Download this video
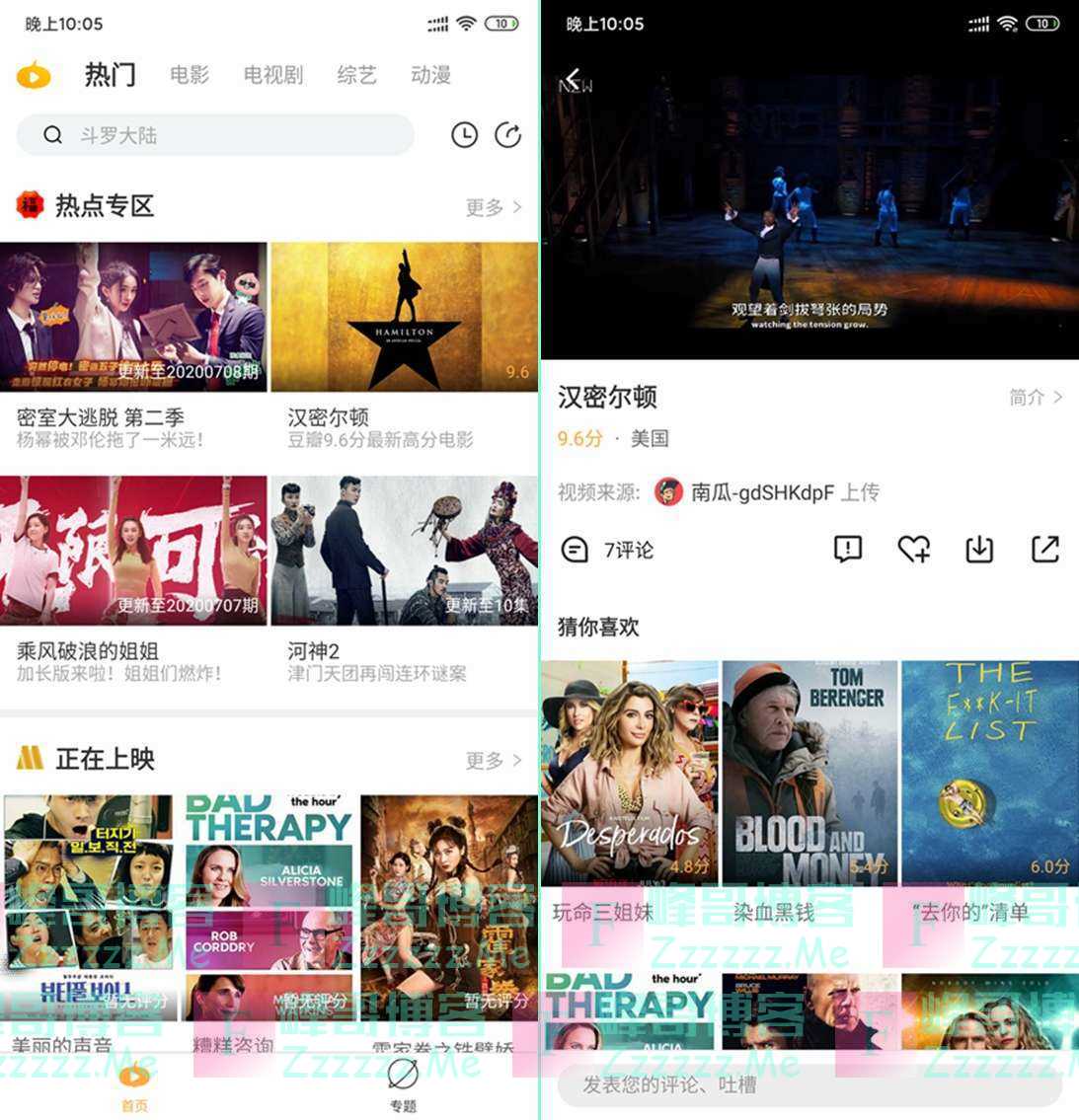Image resolution: width=1079 pixels, height=1120 pixels. tap(978, 550)
